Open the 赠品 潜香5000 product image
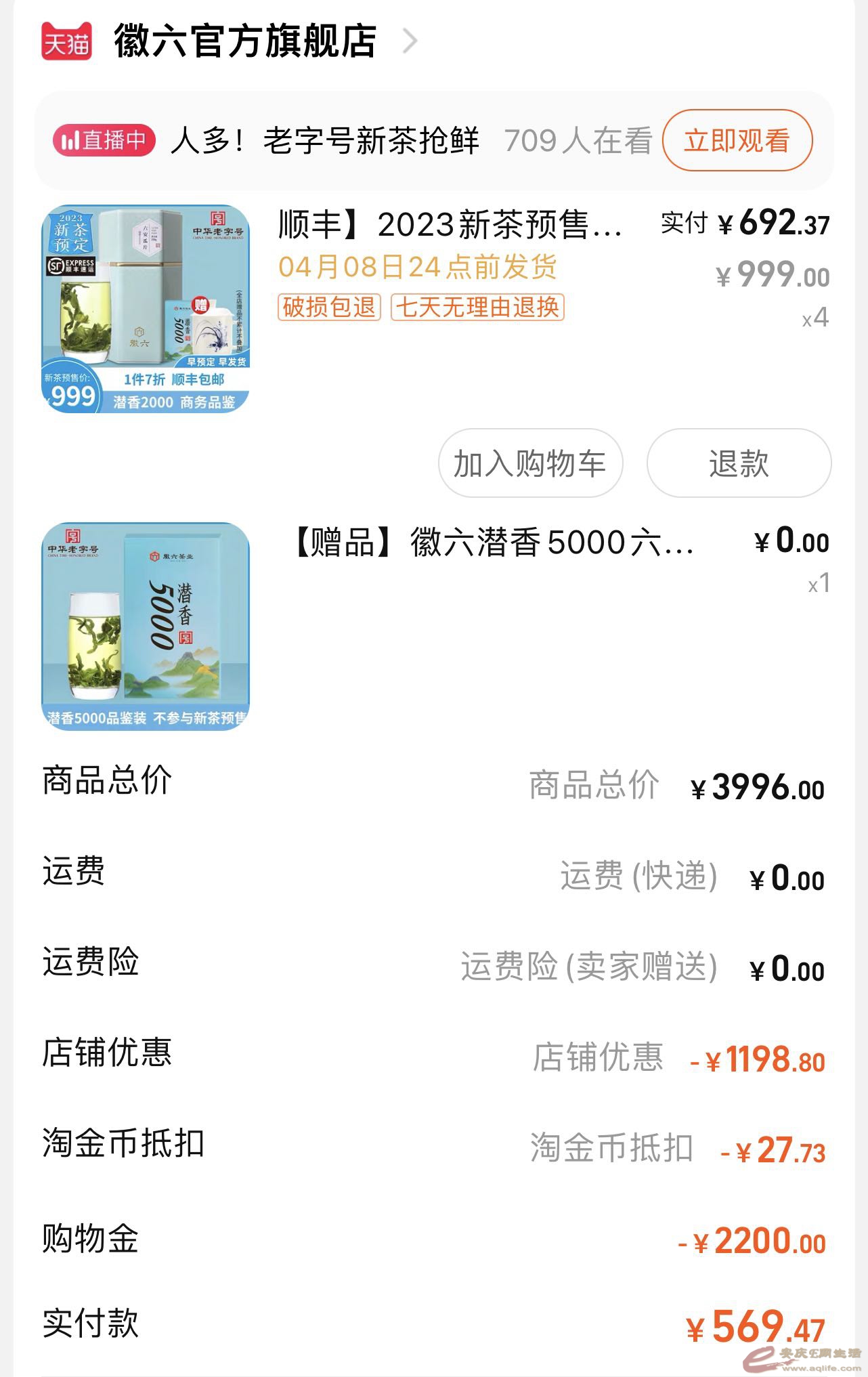Image resolution: width=868 pixels, height=1377 pixels. (x=146, y=626)
